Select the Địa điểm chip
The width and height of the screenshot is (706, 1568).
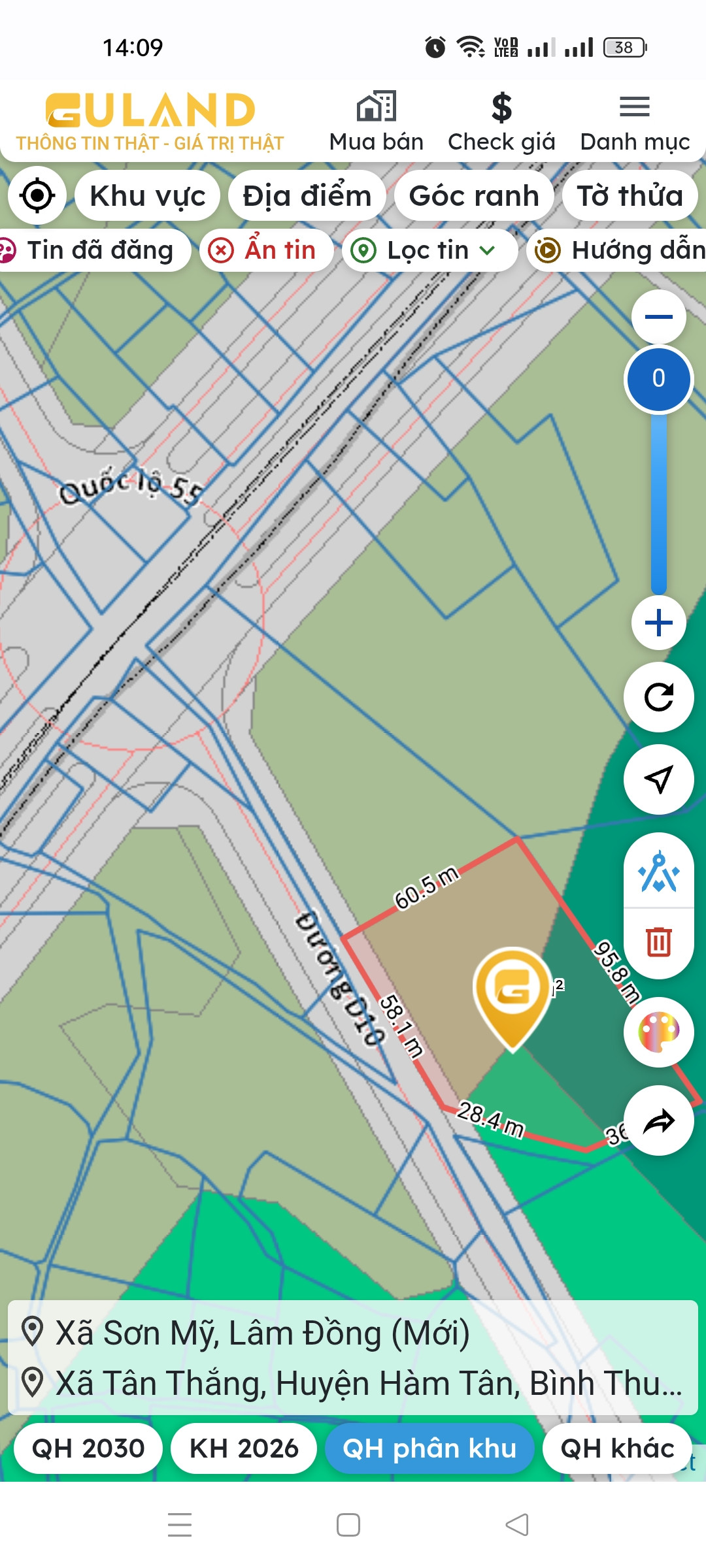click(307, 195)
